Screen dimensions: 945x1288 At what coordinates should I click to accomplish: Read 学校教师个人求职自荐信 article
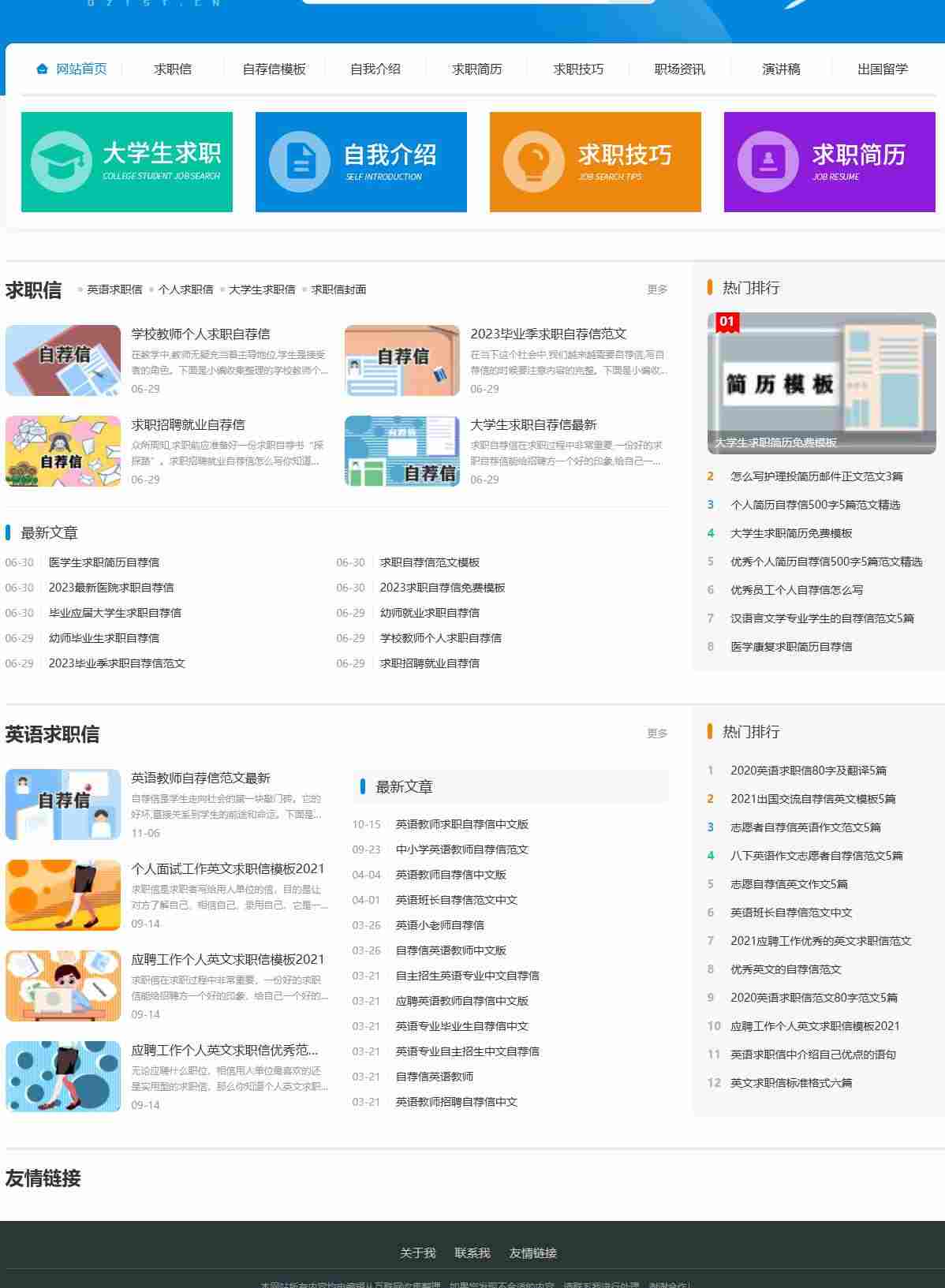coord(200,334)
